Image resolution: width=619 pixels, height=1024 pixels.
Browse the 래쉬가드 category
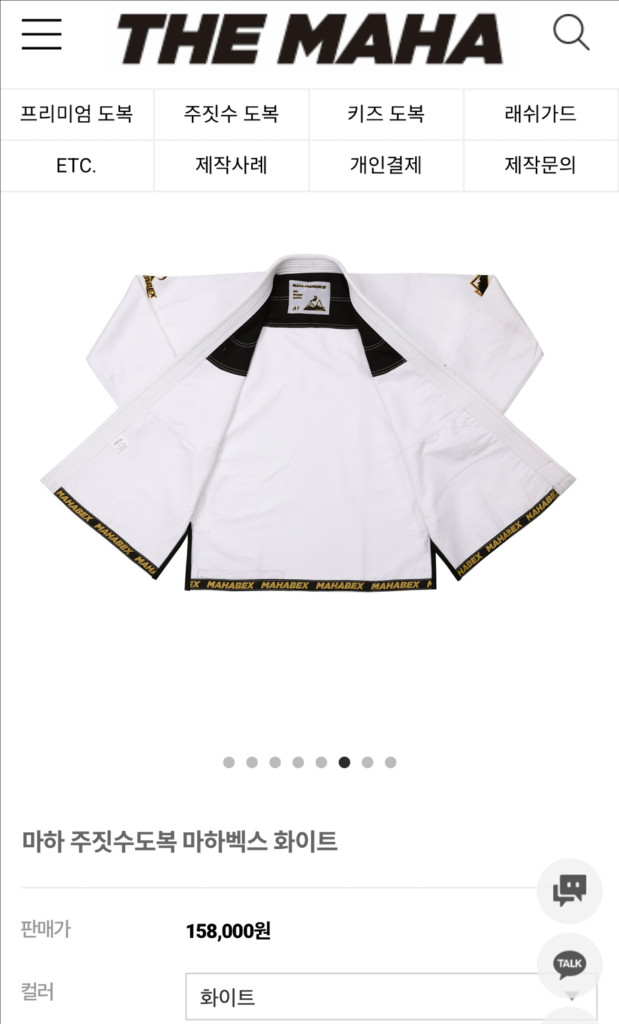(541, 114)
